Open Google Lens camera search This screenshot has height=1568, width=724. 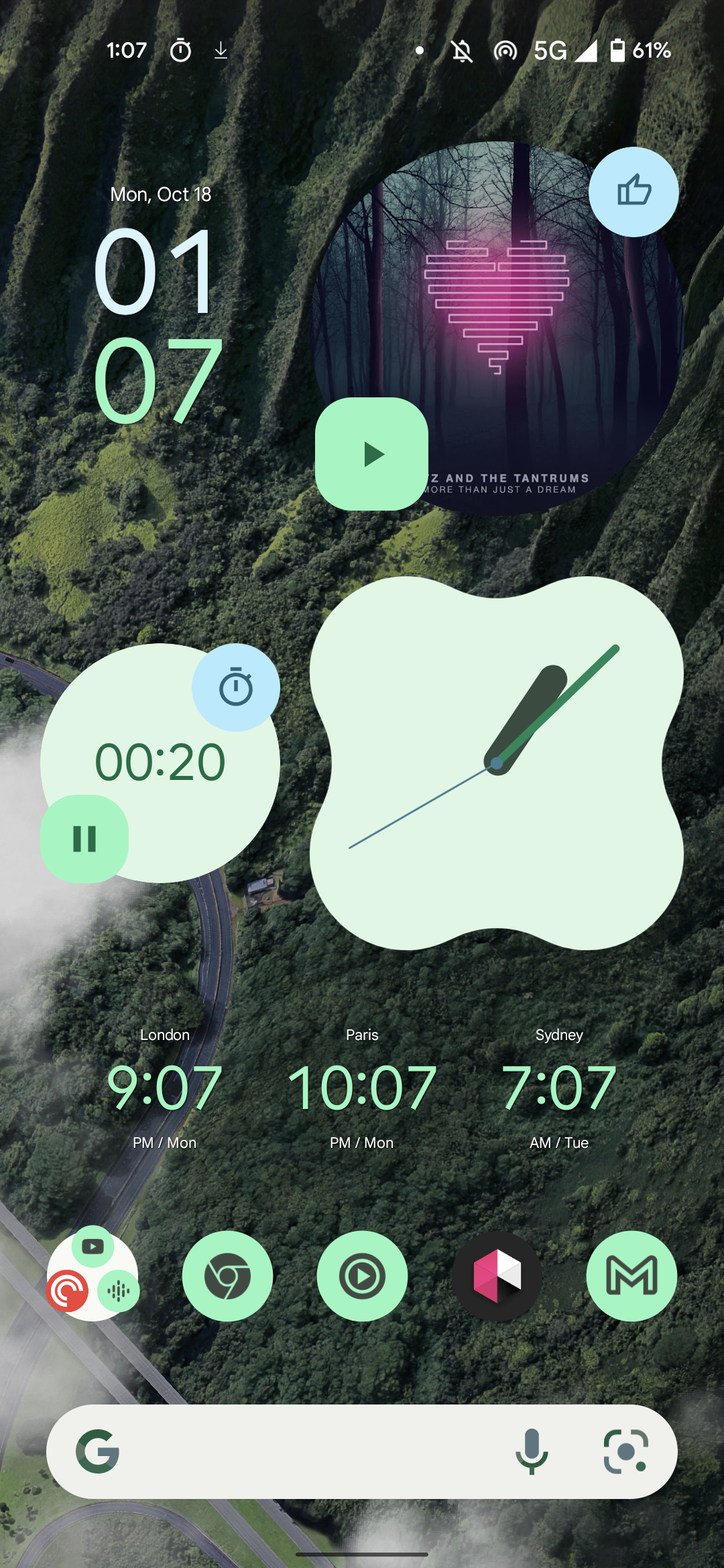625,1451
